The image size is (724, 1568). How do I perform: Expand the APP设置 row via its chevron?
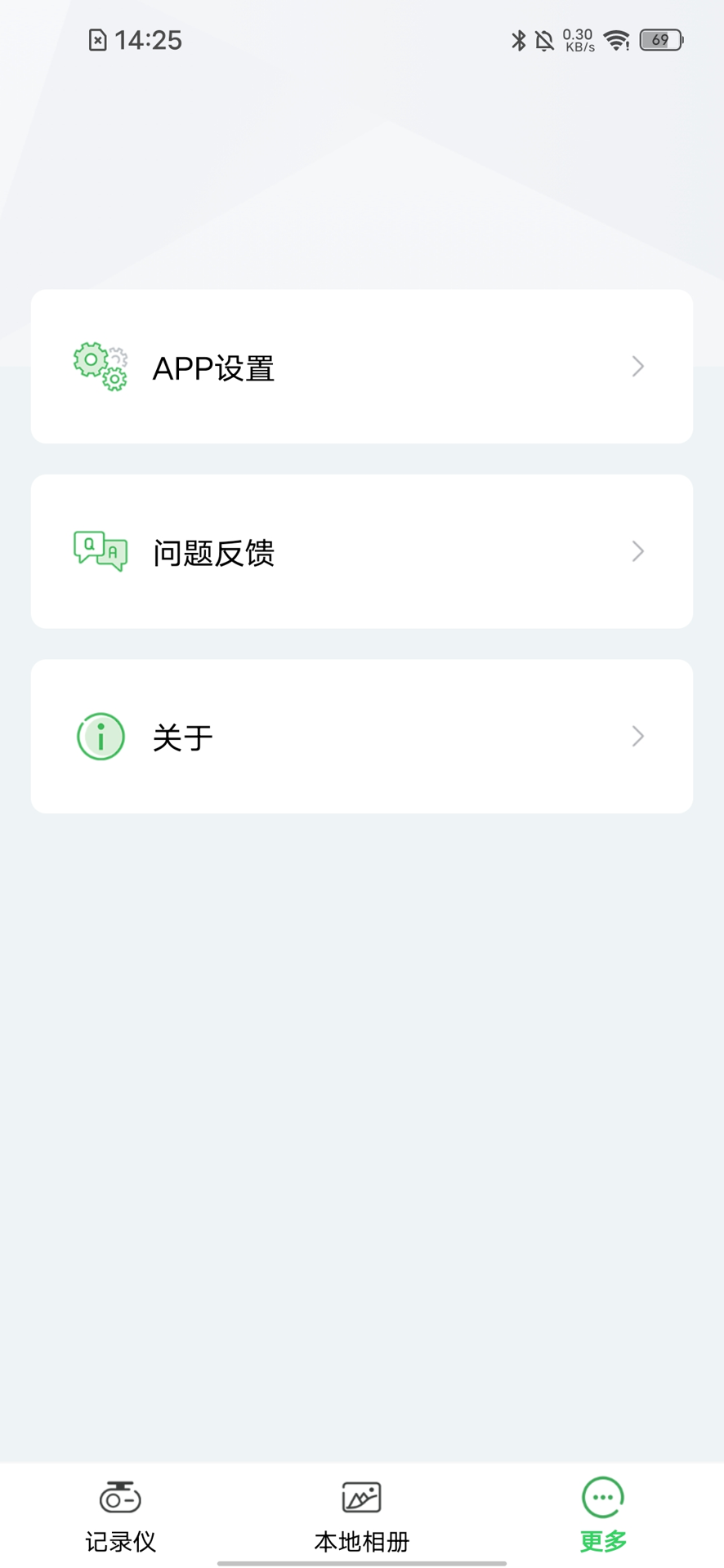tap(637, 367)
